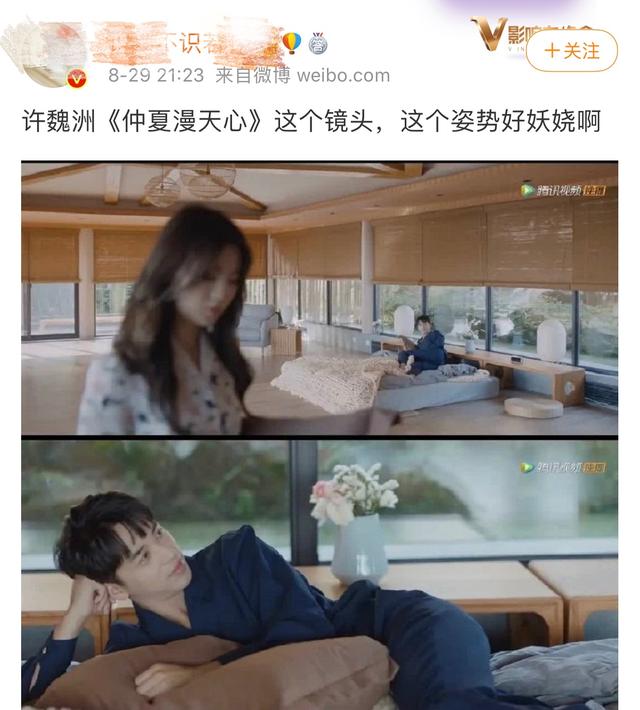Follow this Weibo user via +关注

point(572,50)
